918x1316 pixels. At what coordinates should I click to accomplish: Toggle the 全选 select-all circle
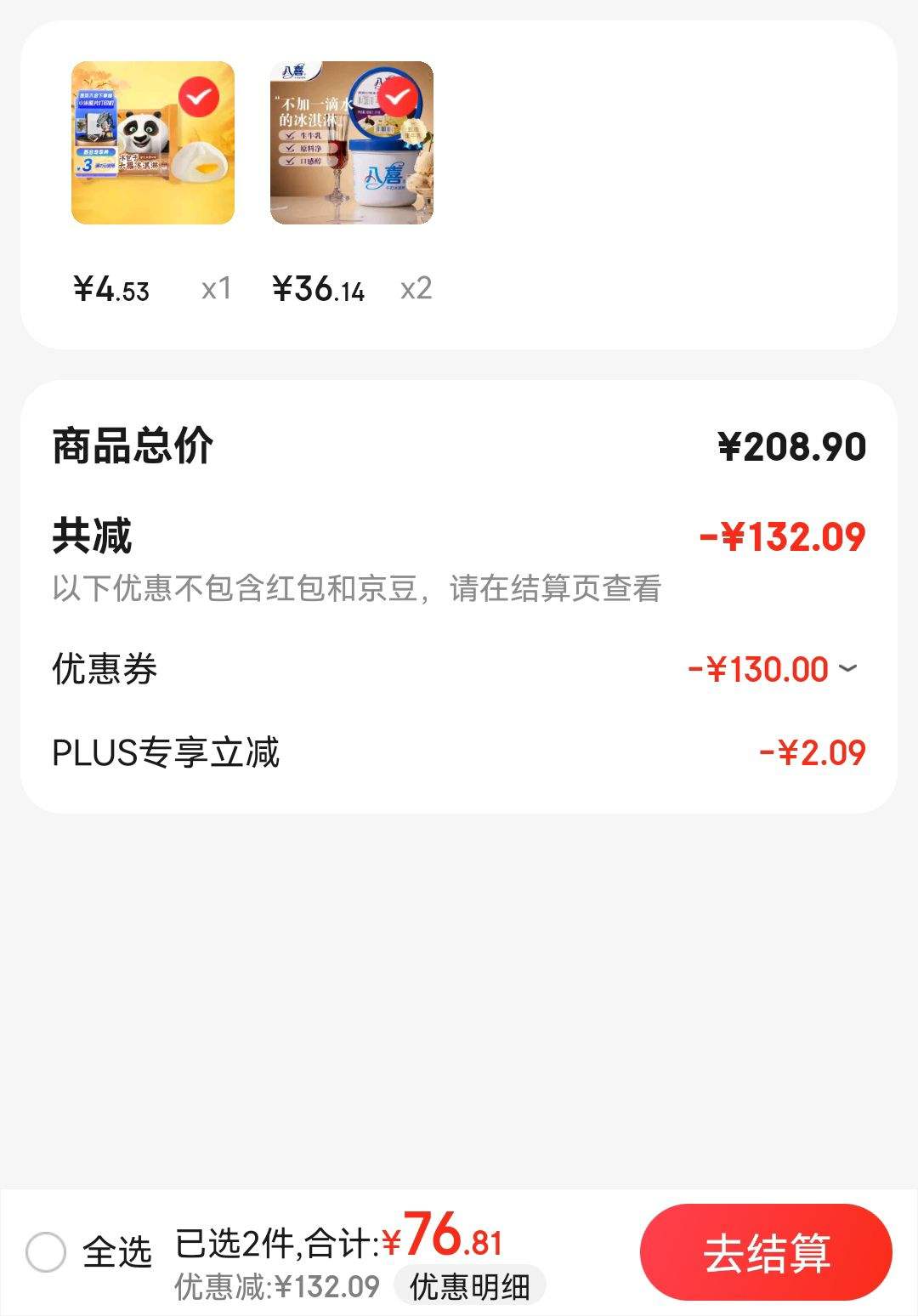(46, 1252)
